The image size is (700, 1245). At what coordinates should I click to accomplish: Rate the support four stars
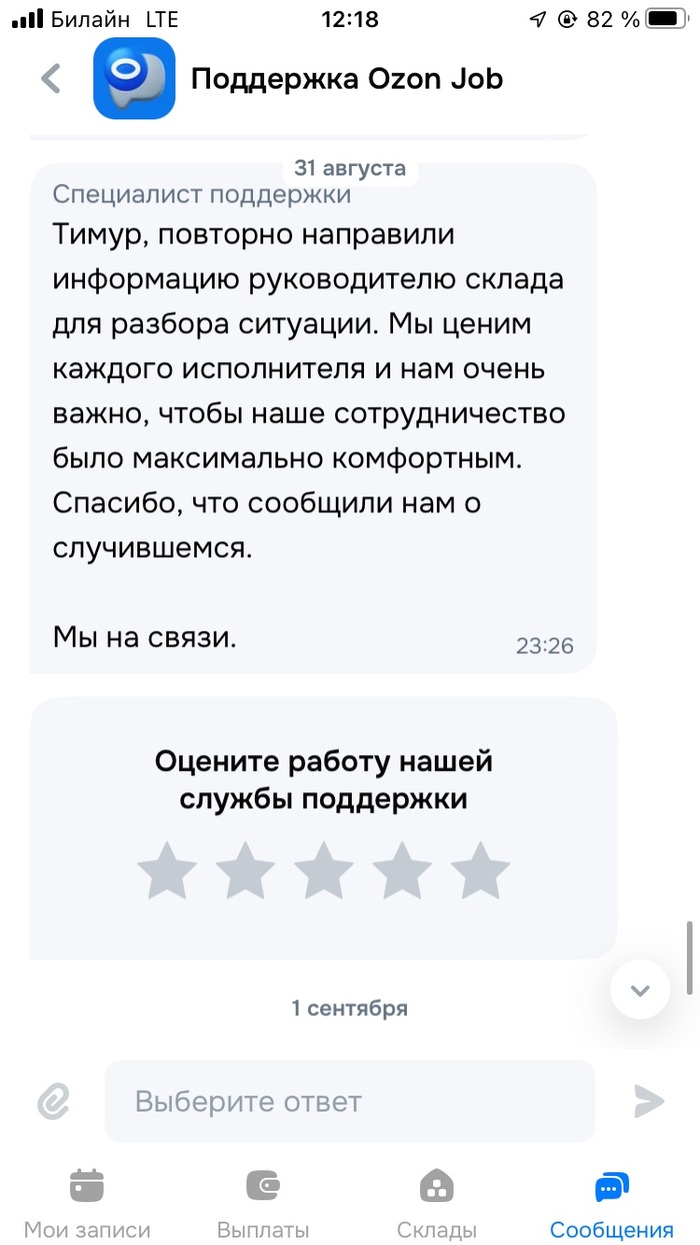(402, 871)
